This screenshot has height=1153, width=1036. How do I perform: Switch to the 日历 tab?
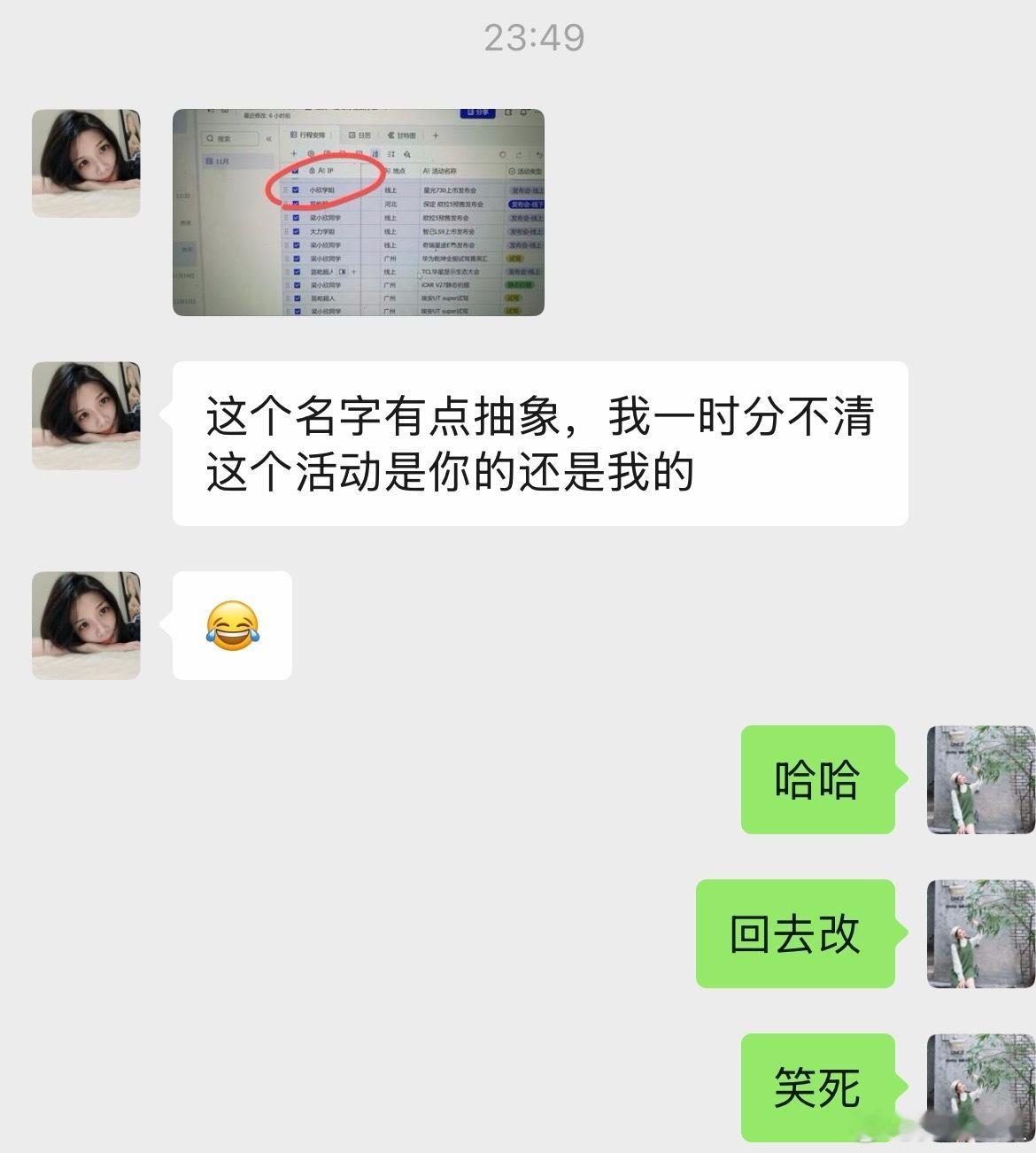point(361,135)
